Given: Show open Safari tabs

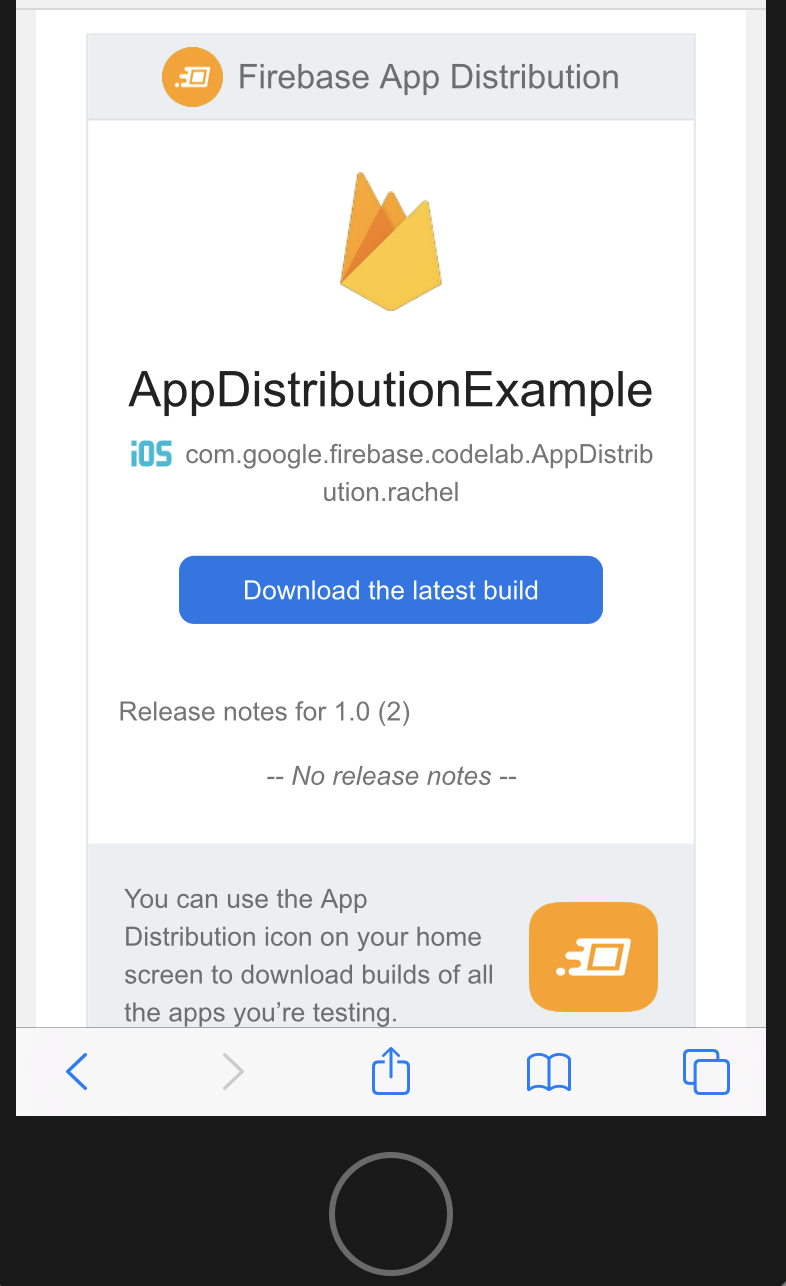Looking at the screenshot, I should (706, 1072).
